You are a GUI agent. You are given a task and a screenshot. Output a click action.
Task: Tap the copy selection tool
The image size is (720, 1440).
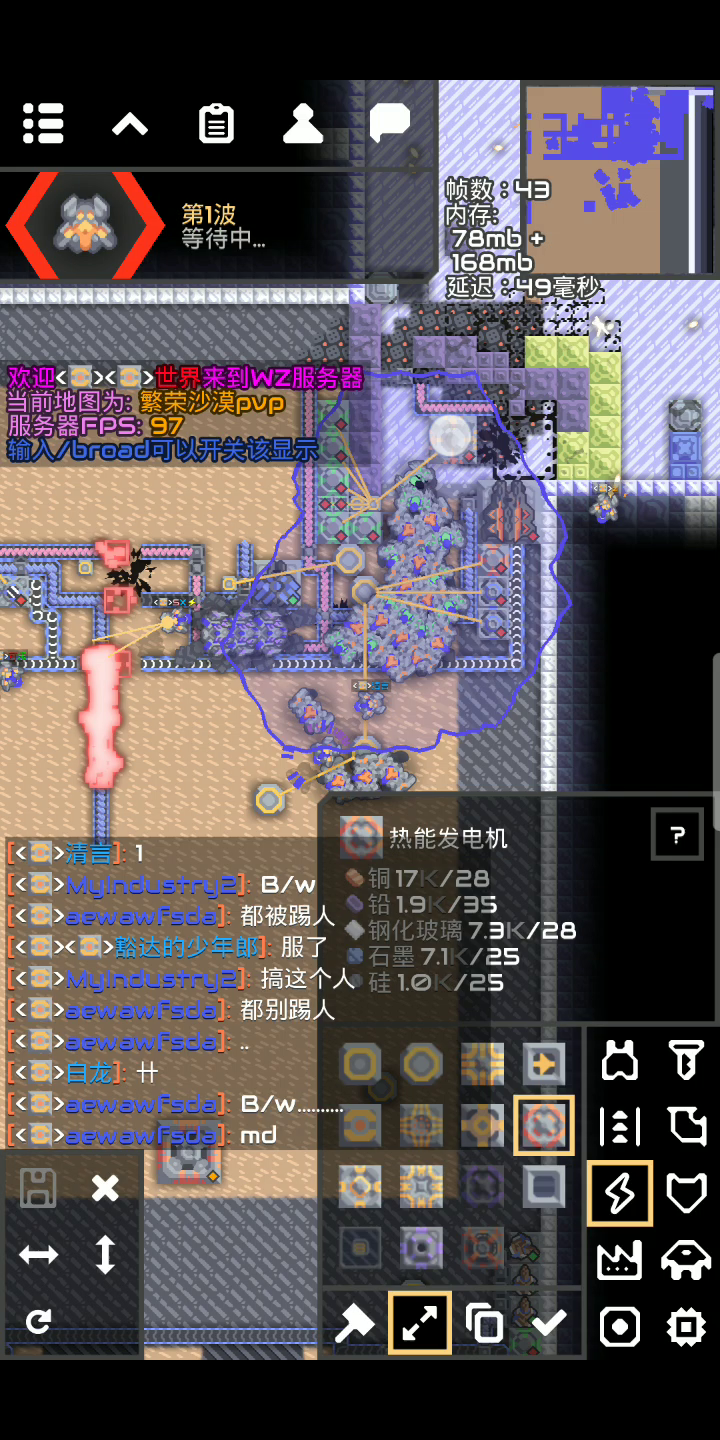[485, 1324]
